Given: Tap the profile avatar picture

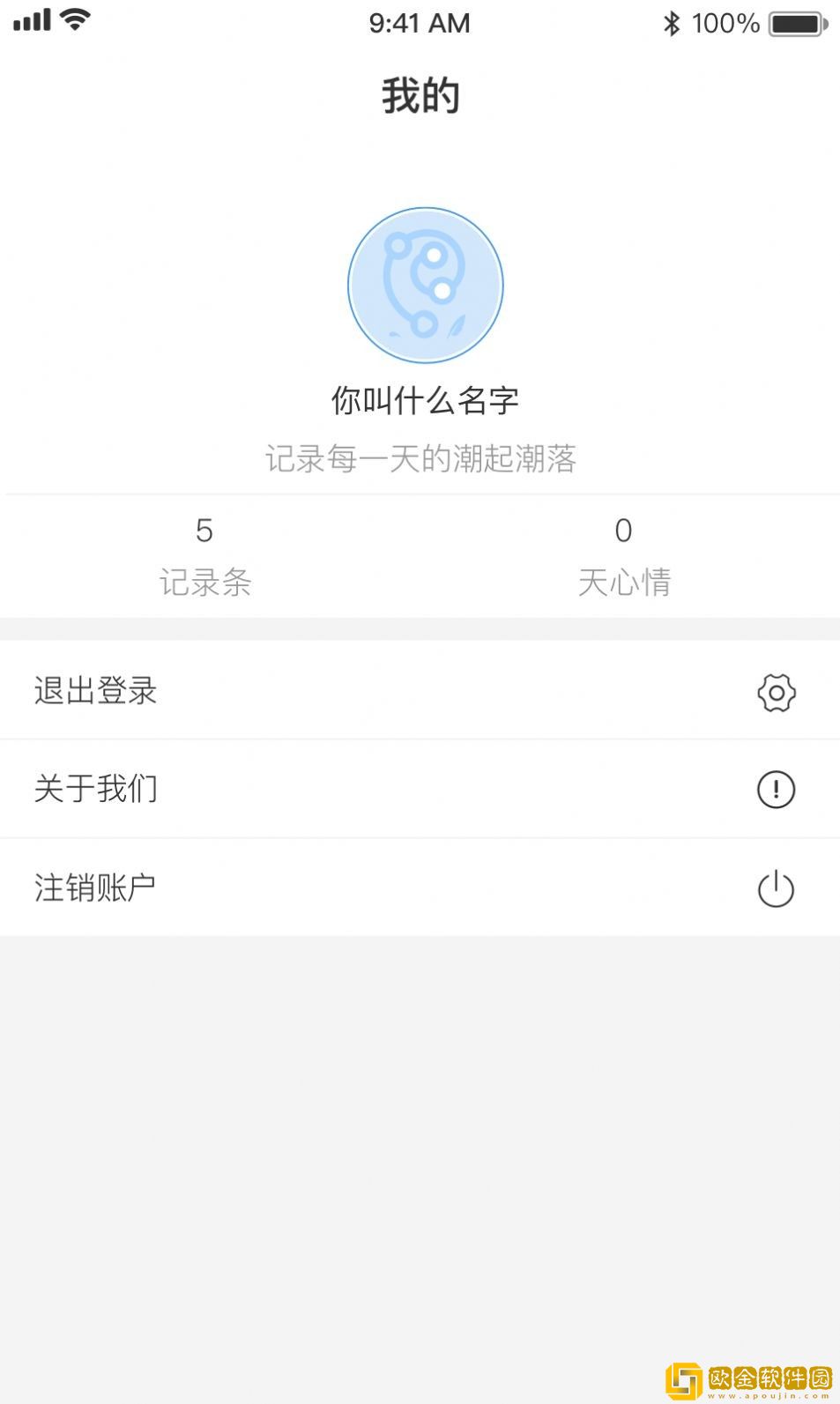Looking at the screenshot, I should (x=425, y=285).
